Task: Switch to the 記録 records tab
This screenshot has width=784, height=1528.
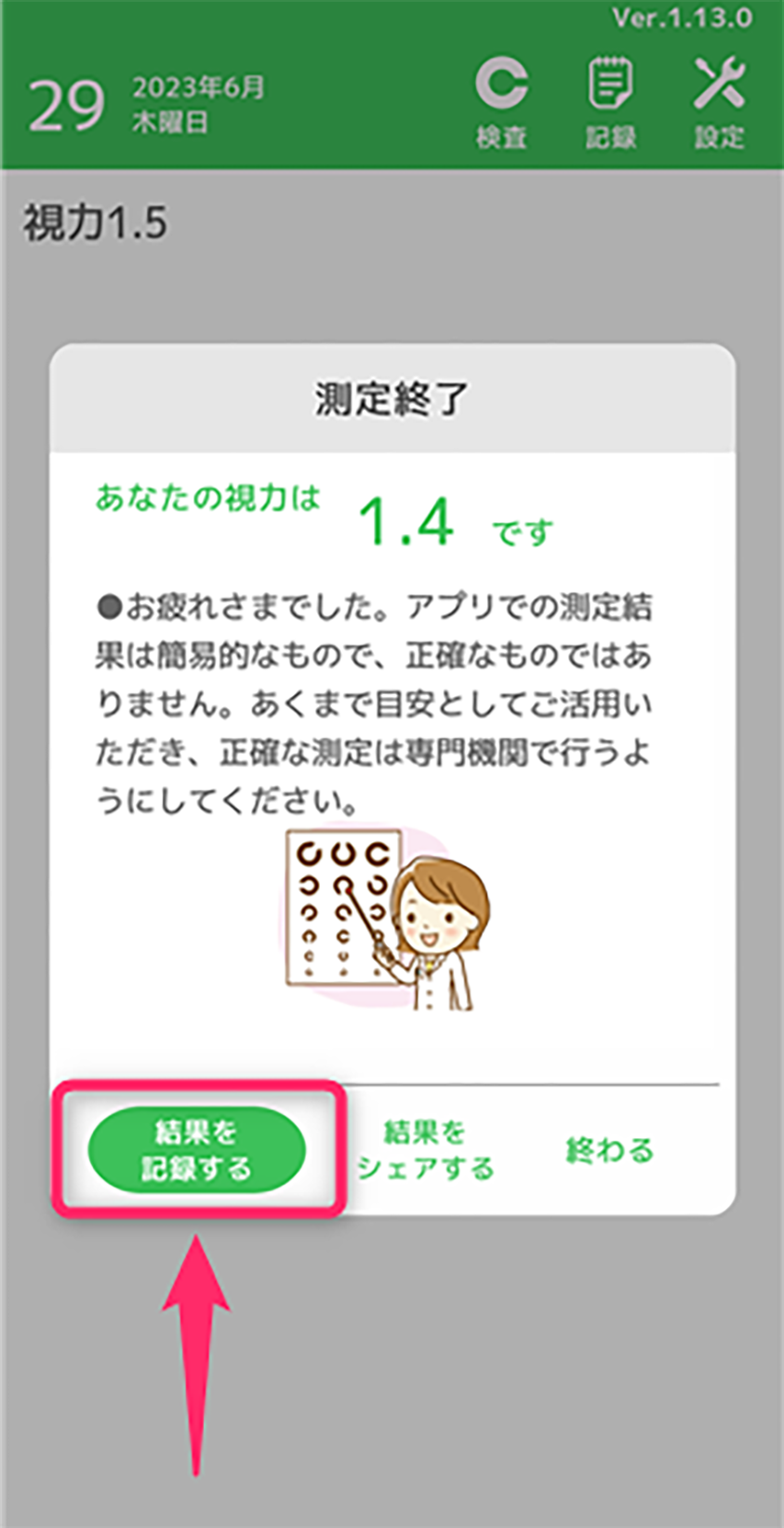Action: 610,101
